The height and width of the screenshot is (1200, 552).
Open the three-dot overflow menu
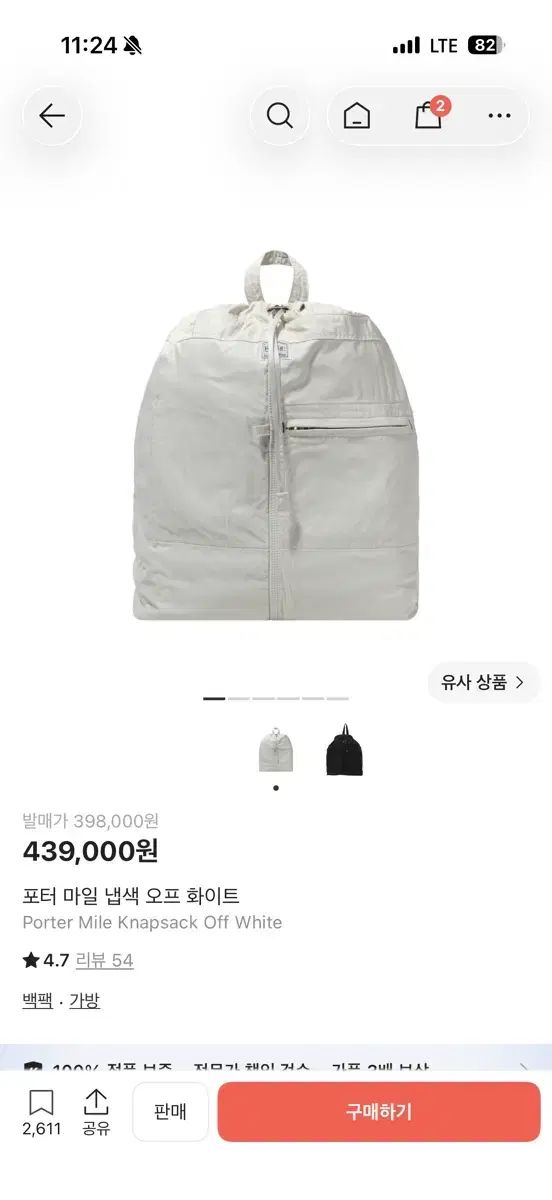499,116
